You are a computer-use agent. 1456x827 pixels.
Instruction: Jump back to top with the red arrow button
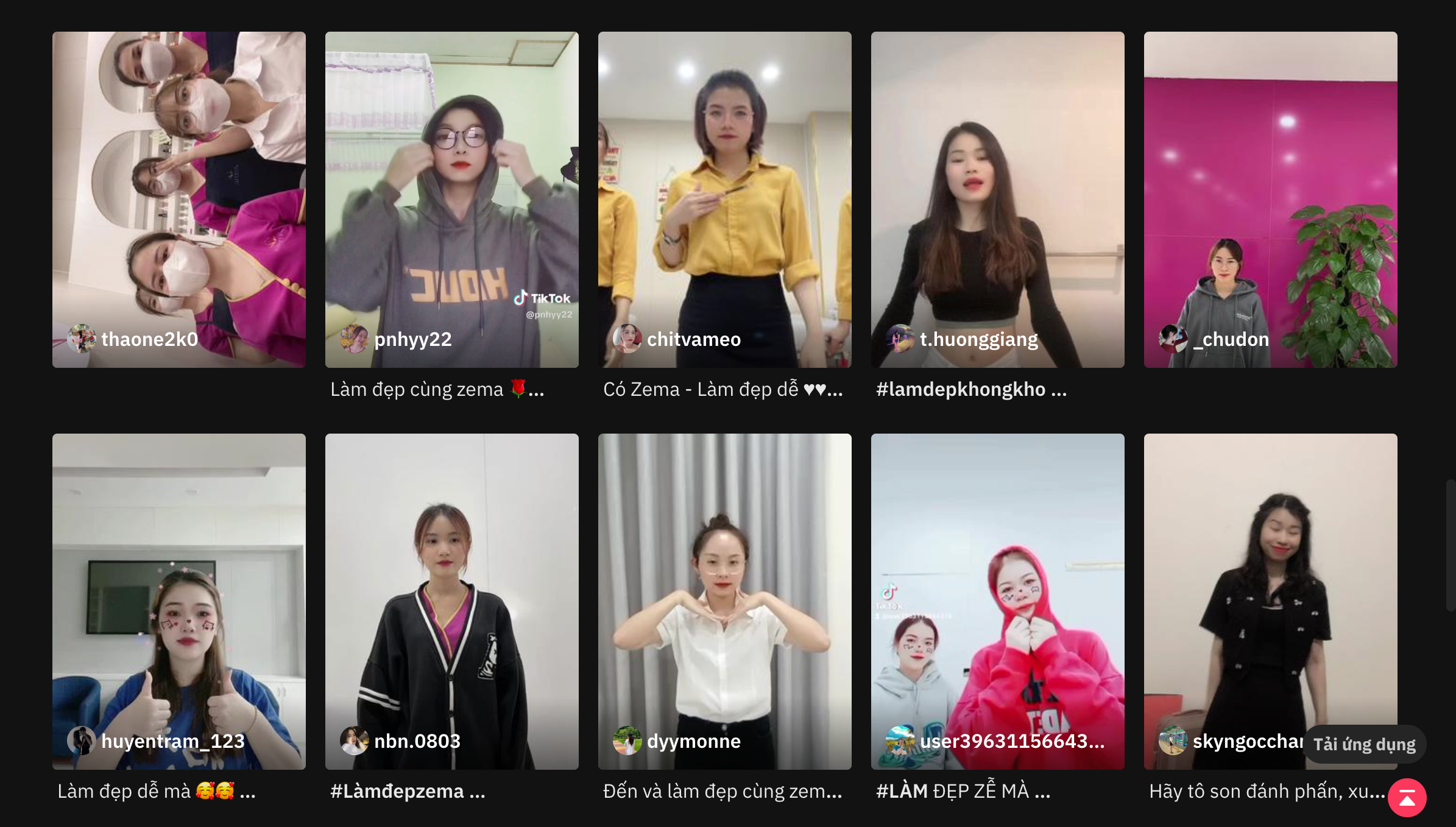tap(1407, 798)
